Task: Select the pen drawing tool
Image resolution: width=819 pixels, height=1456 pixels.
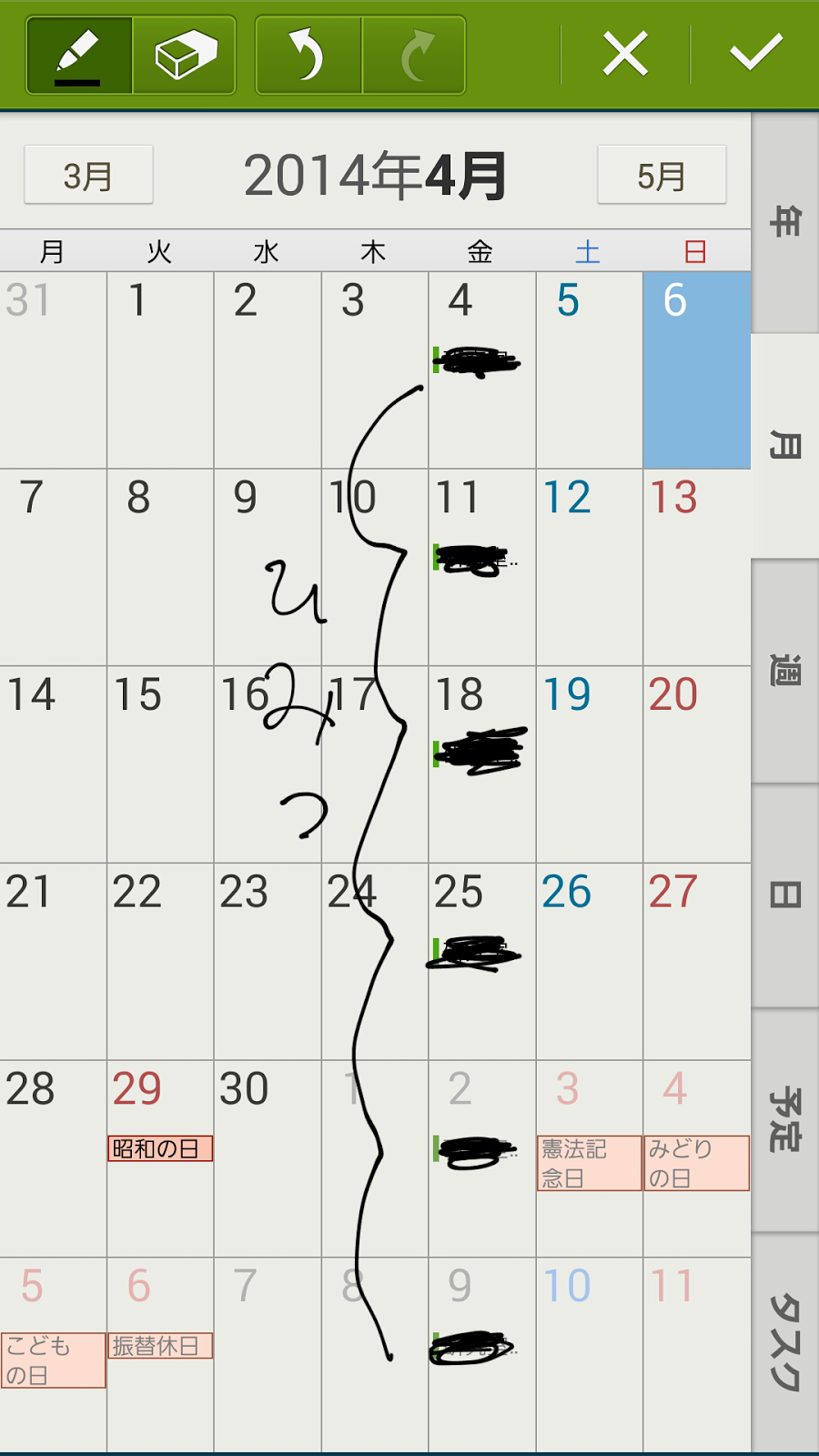Action: [x=79, y=56]
